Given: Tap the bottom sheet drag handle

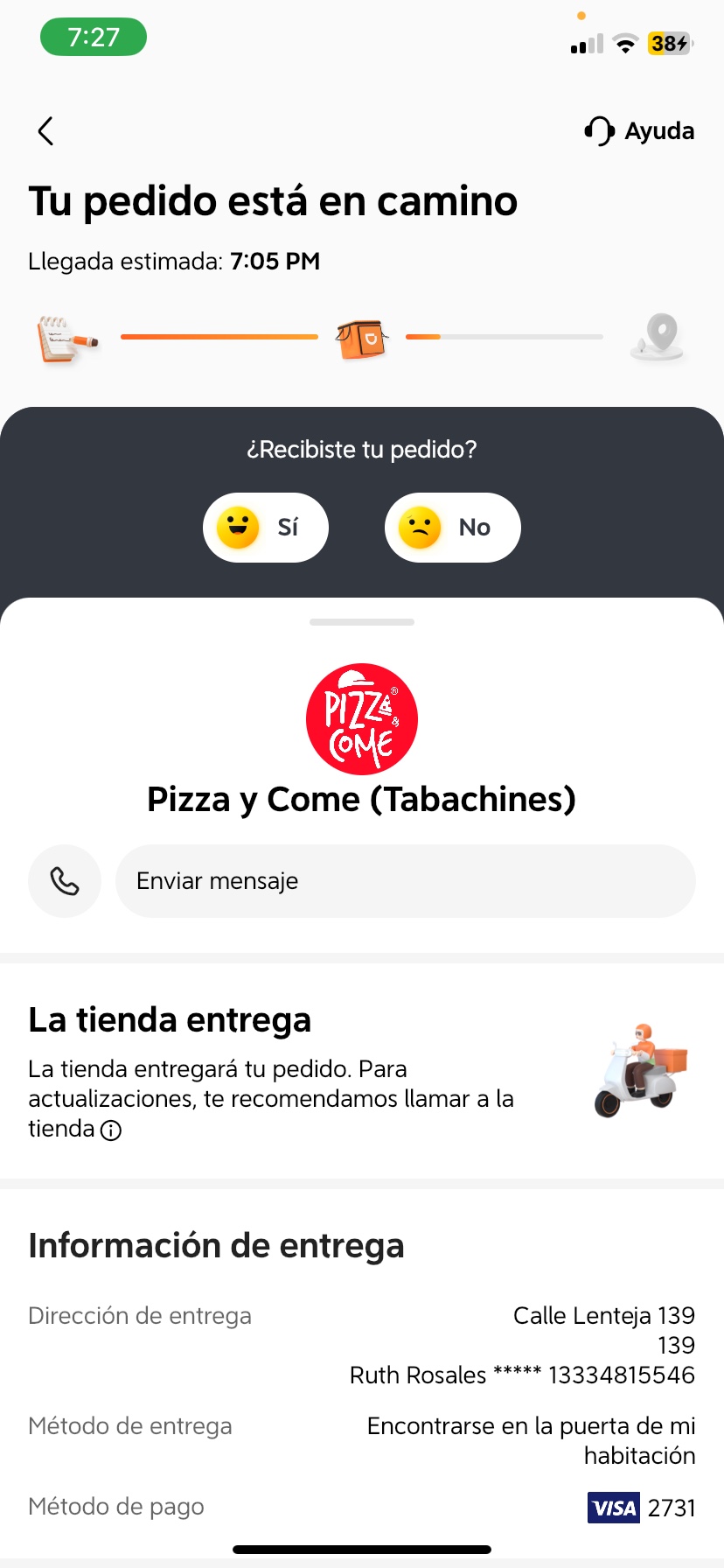Looking at the screenshot, I should tap(362, 622).
